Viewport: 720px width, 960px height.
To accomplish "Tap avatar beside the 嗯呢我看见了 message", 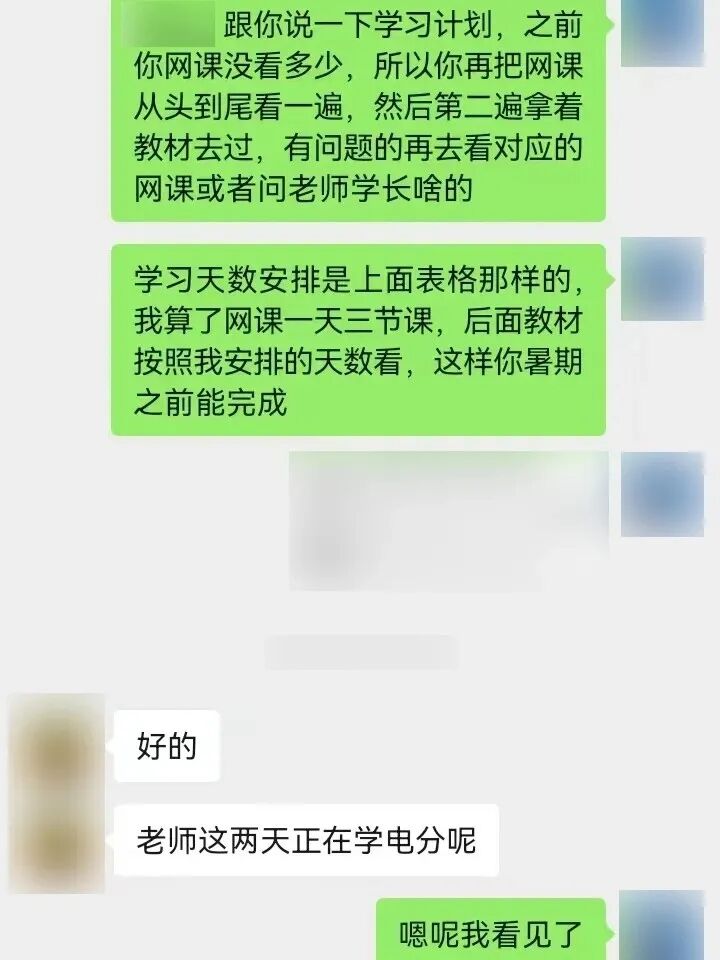I will coord(662,926).
